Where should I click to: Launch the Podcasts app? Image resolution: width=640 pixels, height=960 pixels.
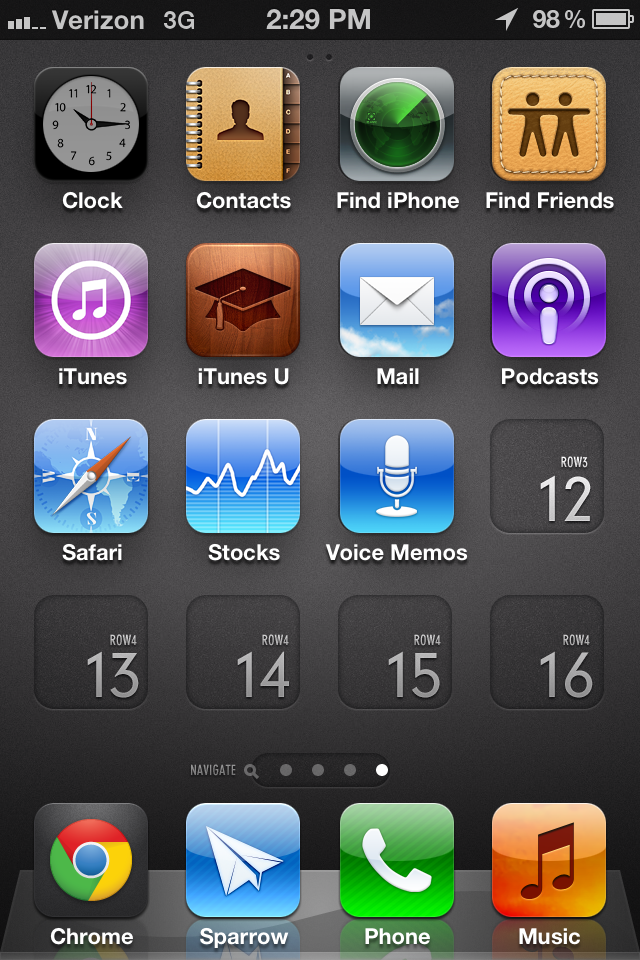[x=549, y=300]
